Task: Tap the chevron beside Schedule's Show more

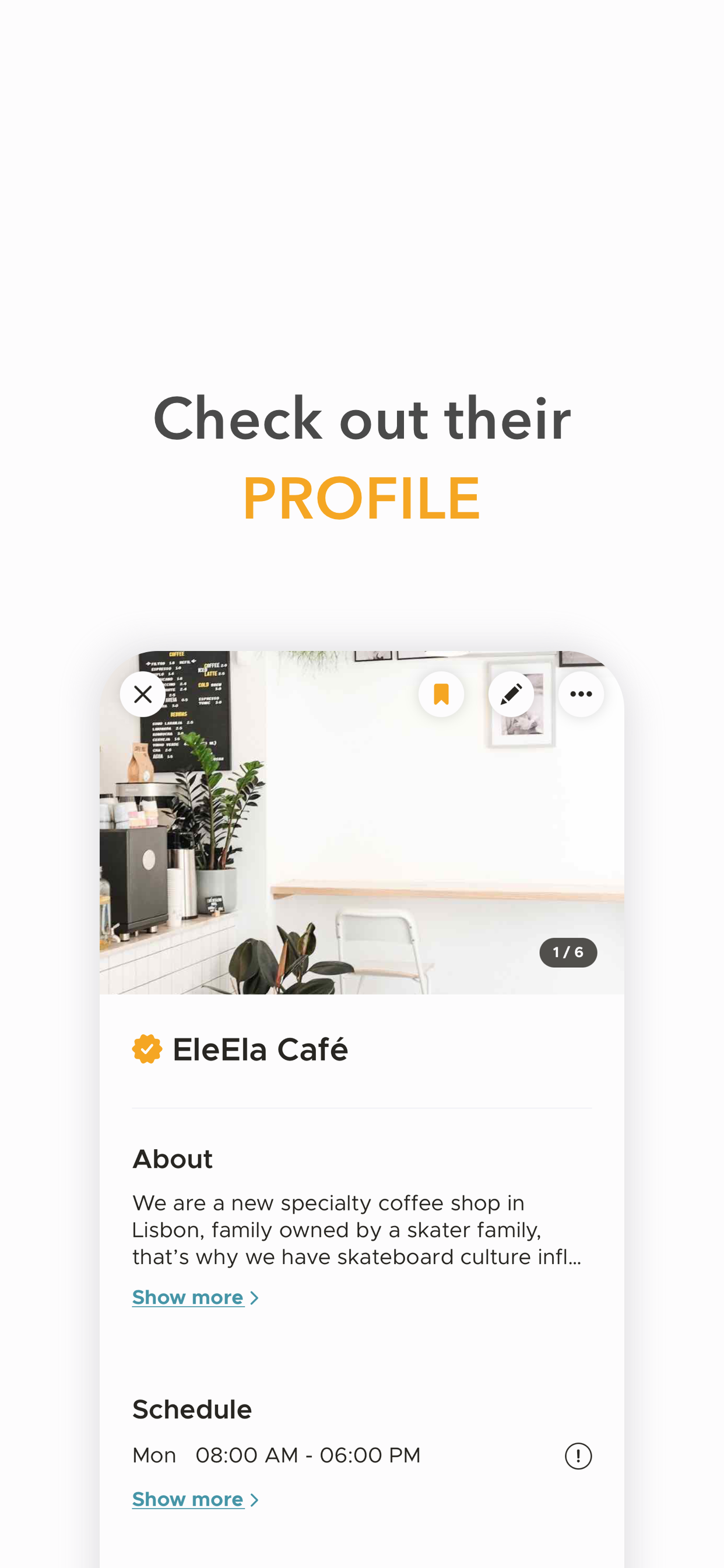Action: pyautogui.click(x=254, y=1499)
